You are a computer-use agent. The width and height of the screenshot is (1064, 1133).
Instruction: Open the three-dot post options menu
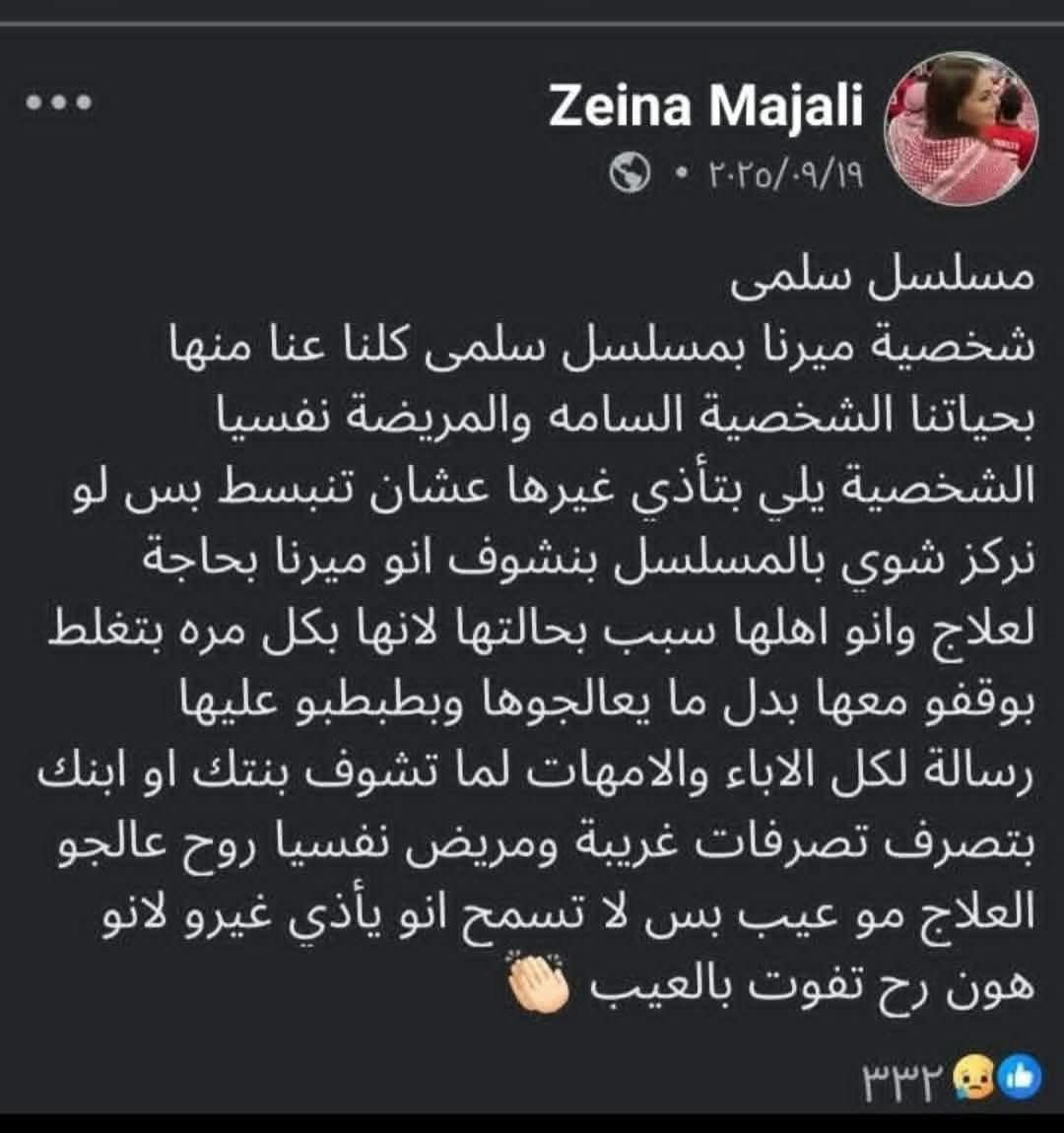58,102
